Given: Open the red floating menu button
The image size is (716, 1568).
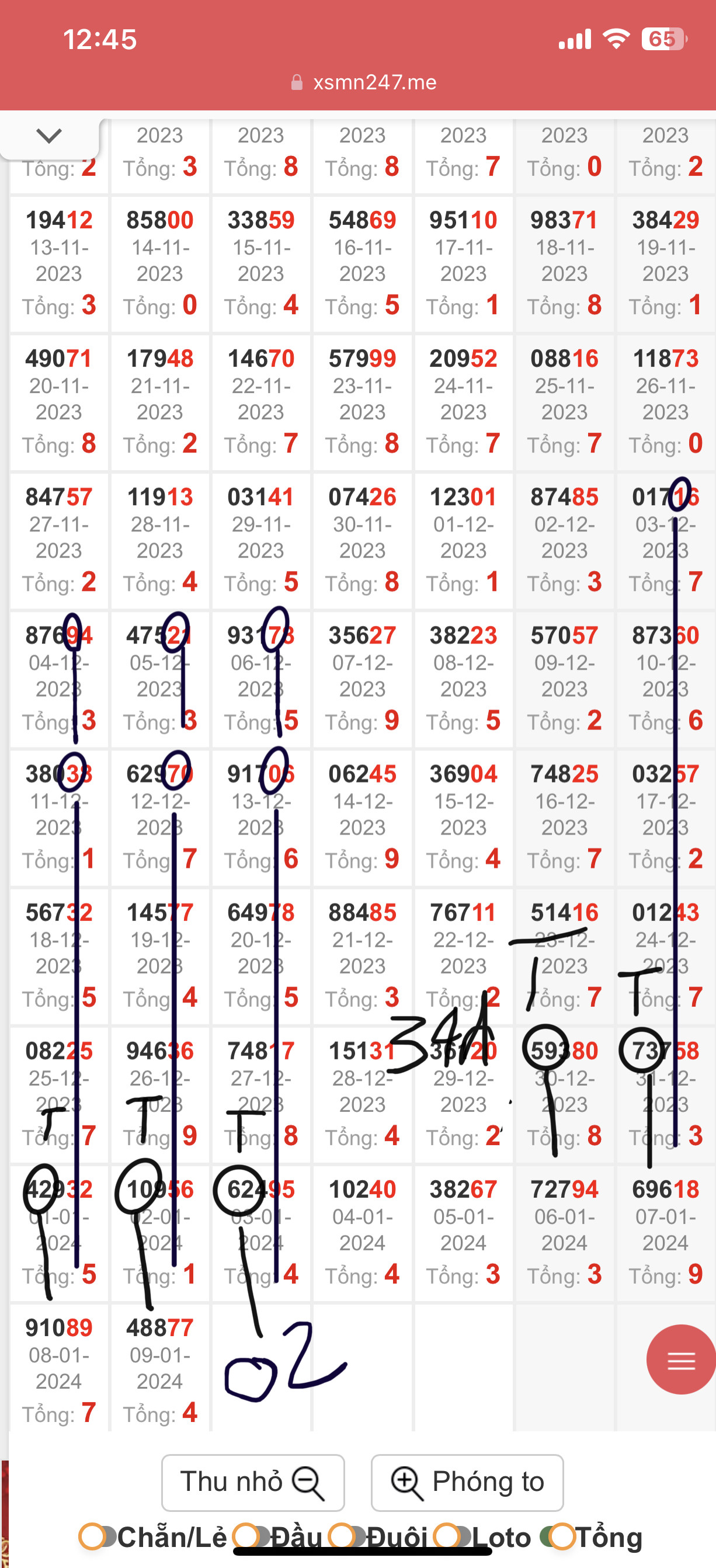Looking at the screenshot, I should pos(681,1360).
